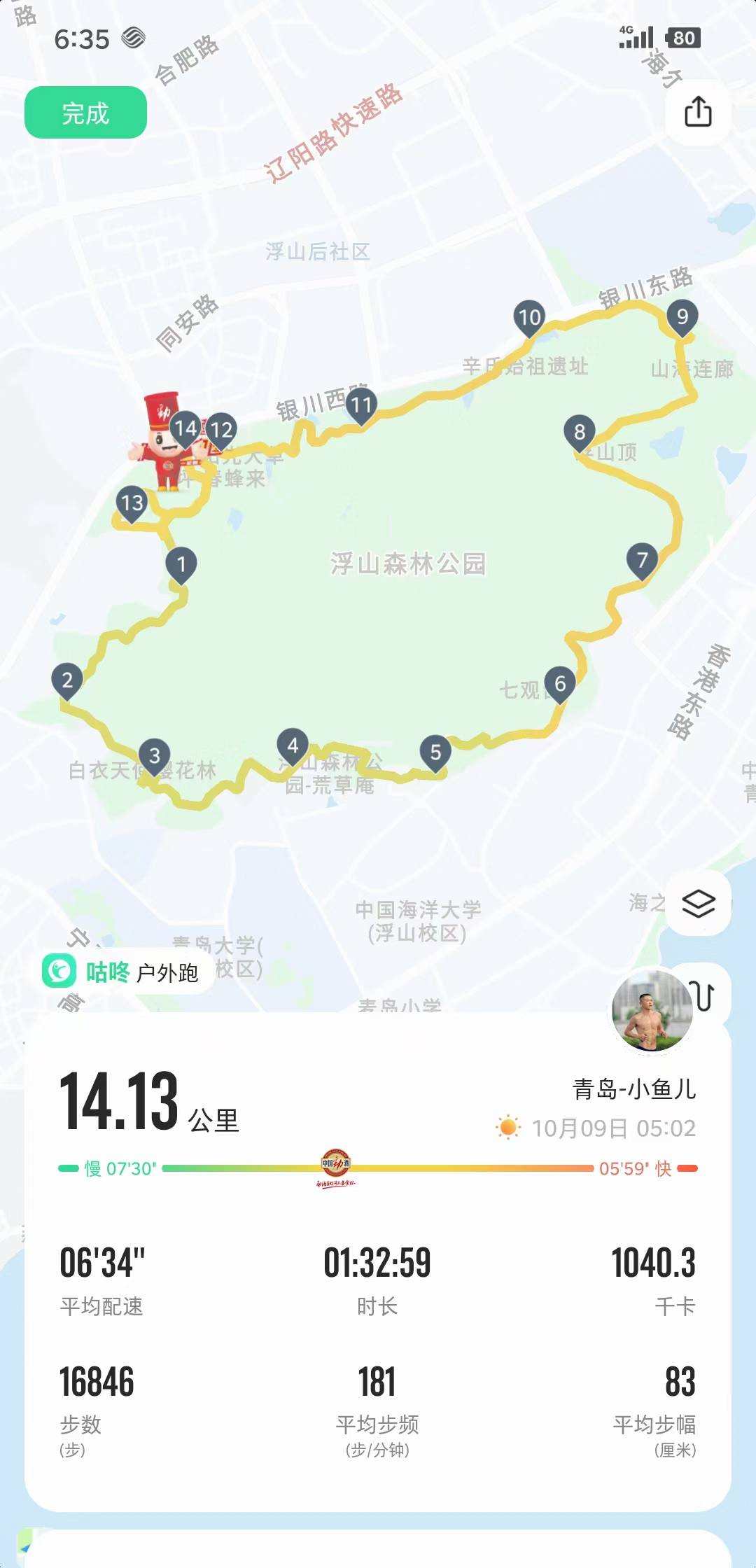756x1568 pixels.
Task: Tap the green 完成 button
Action: click(85, 113)
